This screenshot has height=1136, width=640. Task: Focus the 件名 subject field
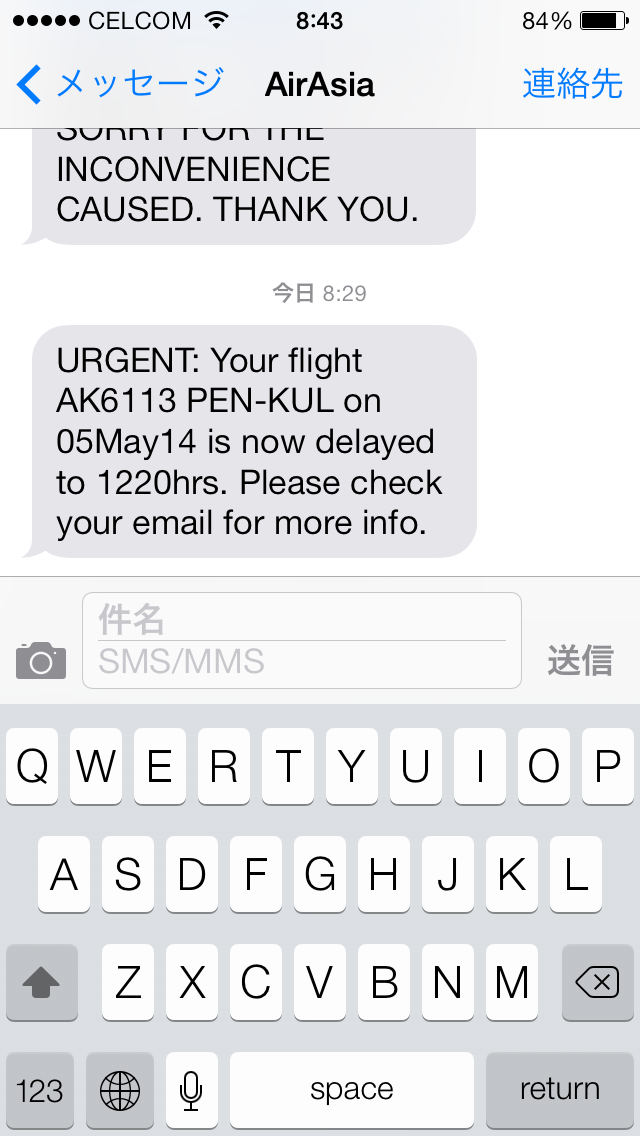pos(300,619)
